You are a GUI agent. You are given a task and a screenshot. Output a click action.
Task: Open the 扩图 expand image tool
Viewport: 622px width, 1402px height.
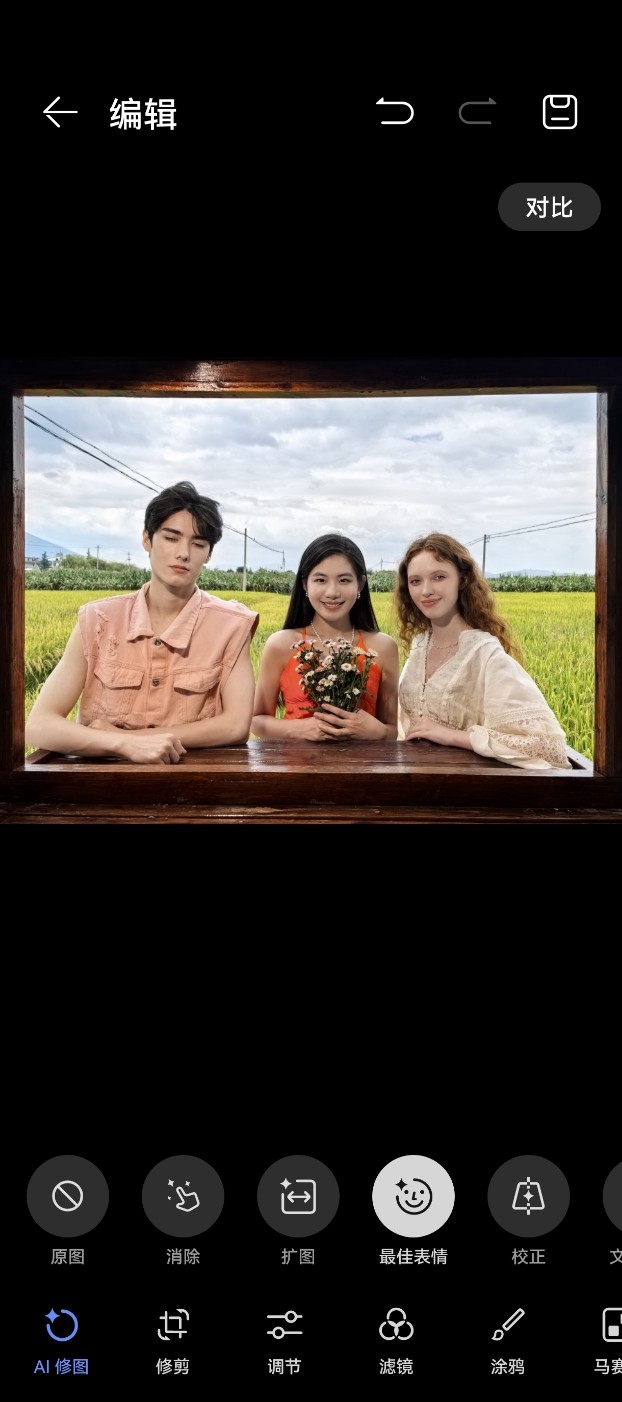[298, 1197]
